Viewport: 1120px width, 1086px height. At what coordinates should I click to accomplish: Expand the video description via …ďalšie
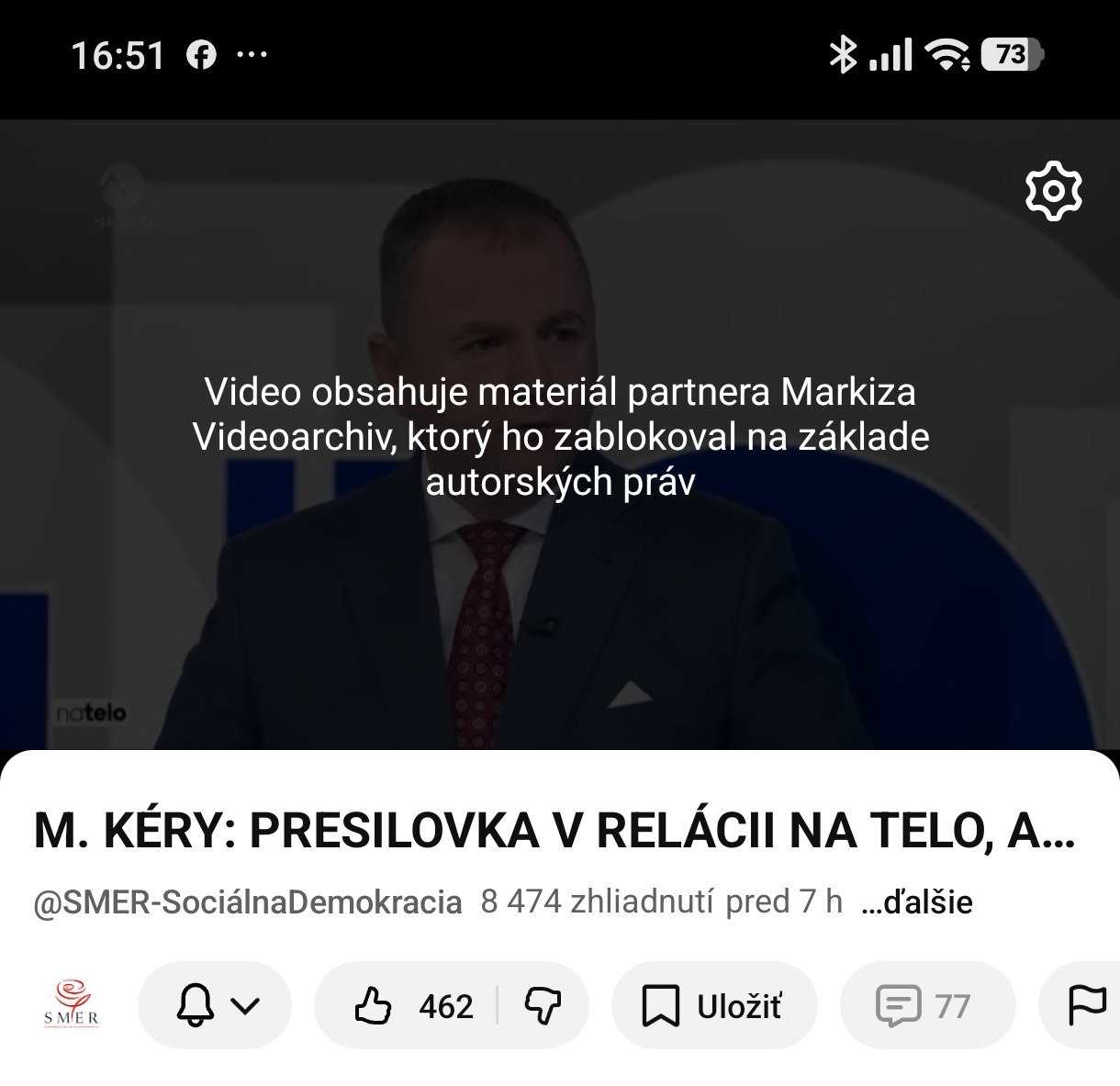click(916, 902)
